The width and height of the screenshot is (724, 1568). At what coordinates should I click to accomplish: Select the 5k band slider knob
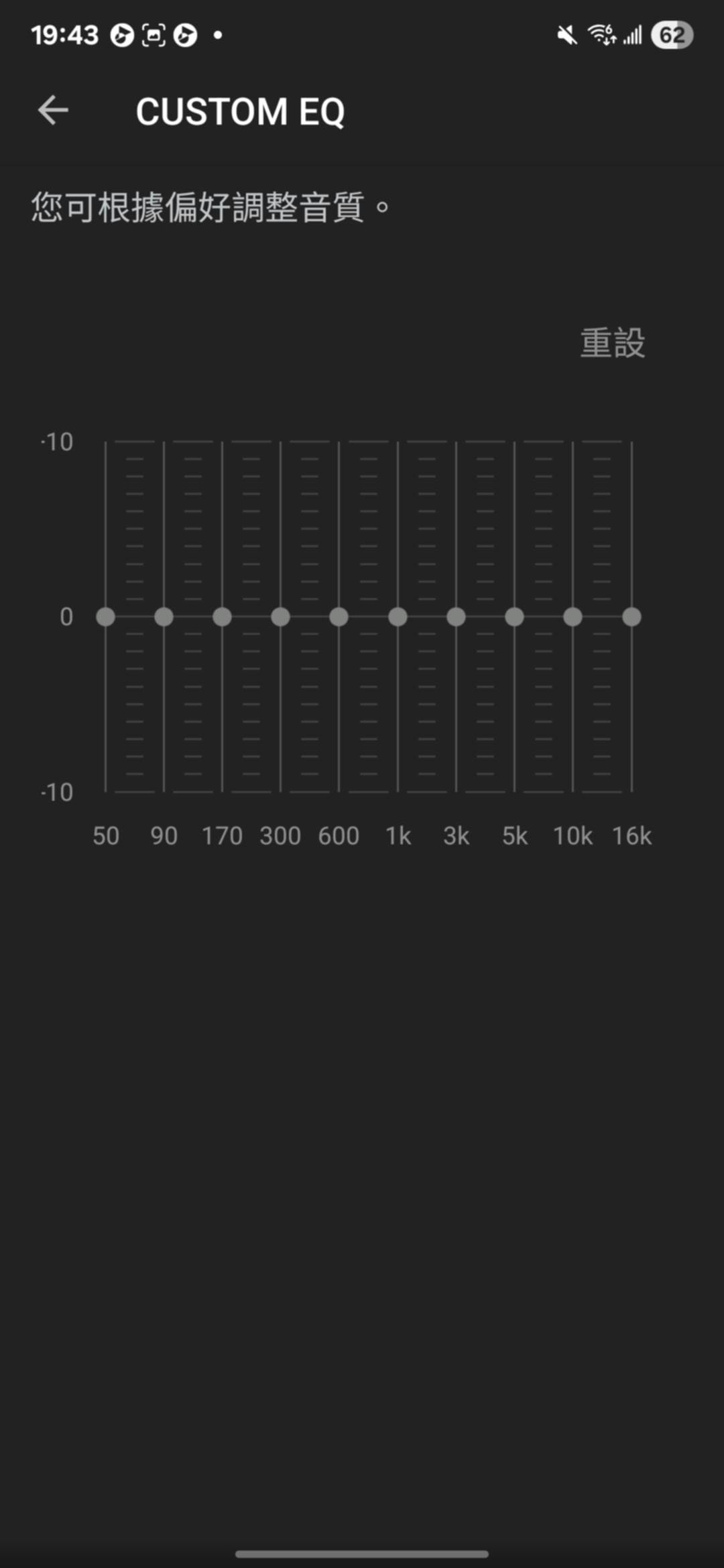click(x=514, y=616)
